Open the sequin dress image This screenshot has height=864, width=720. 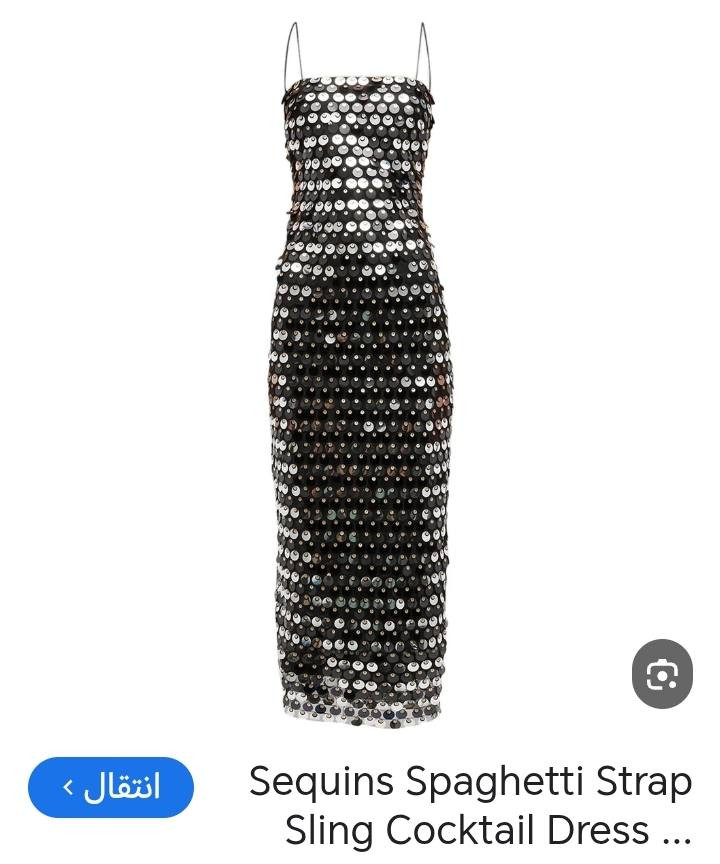coord(360,380)
